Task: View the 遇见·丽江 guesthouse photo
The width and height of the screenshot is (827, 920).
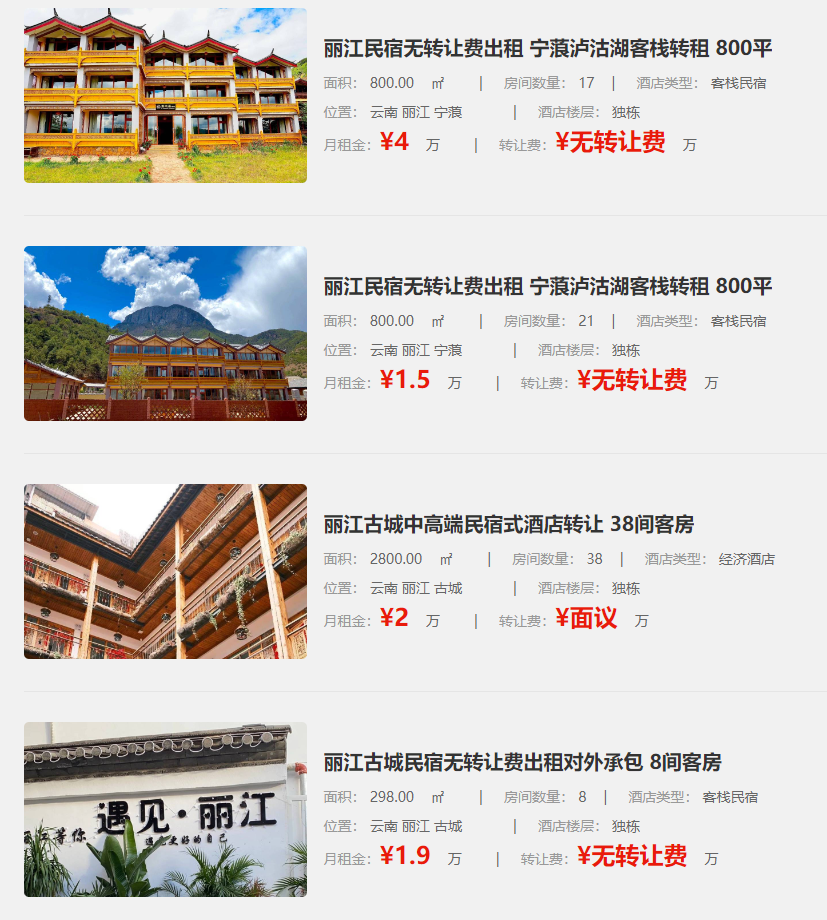Action: pyautogui.click(x=165, y=809)
